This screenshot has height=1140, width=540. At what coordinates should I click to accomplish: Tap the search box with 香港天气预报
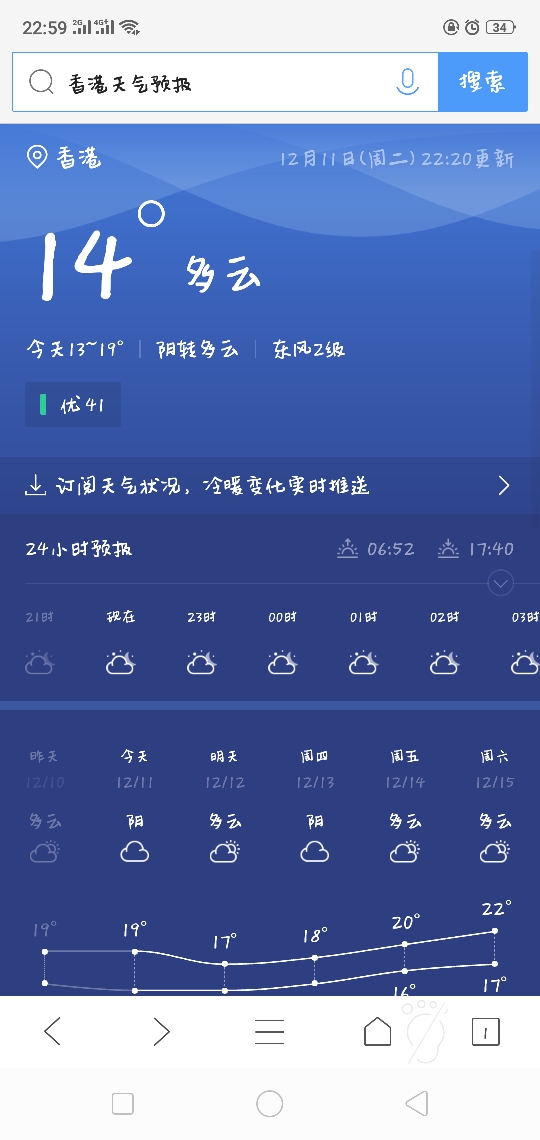pyautogui.click(x=225, y=82)
